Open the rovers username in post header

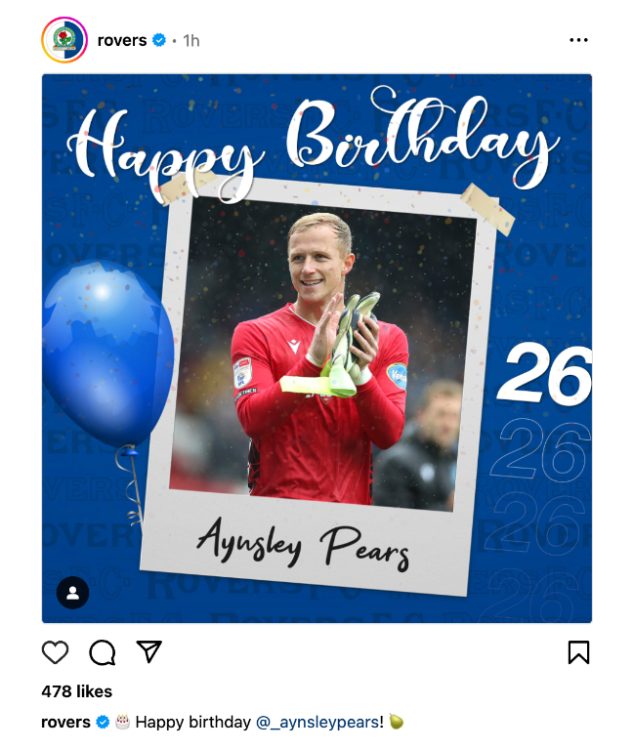coord(121,41)
